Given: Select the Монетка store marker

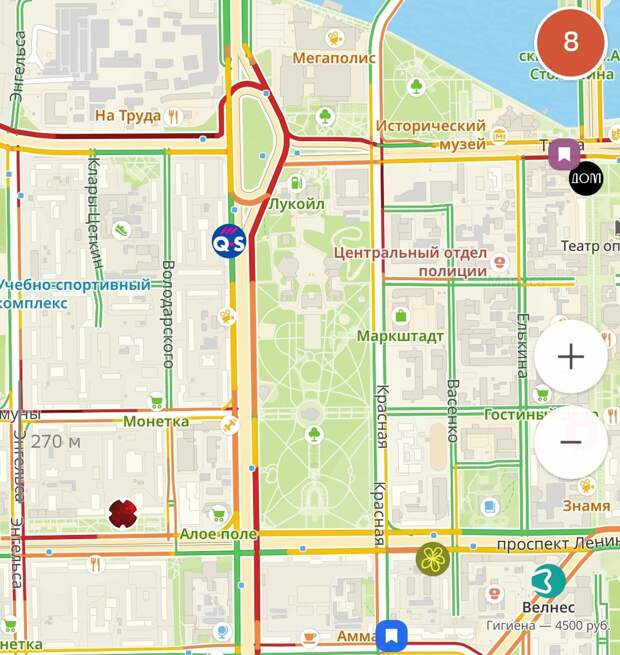Looking at the screenshot, I should [156, 403].
